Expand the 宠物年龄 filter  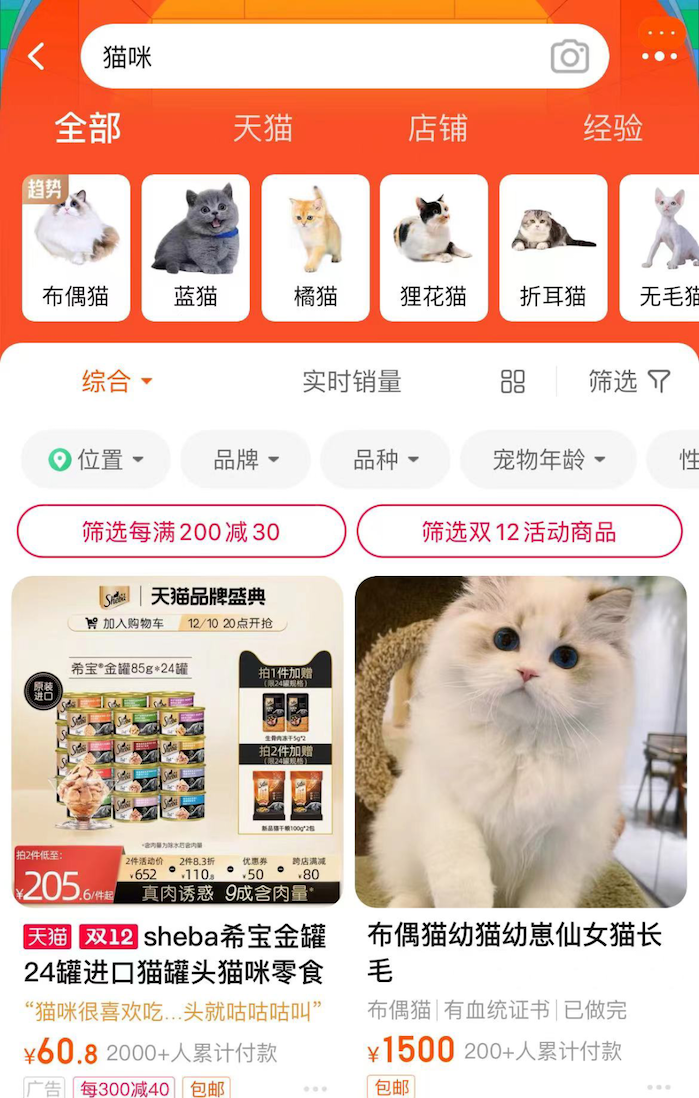click(x=548, y=460)
